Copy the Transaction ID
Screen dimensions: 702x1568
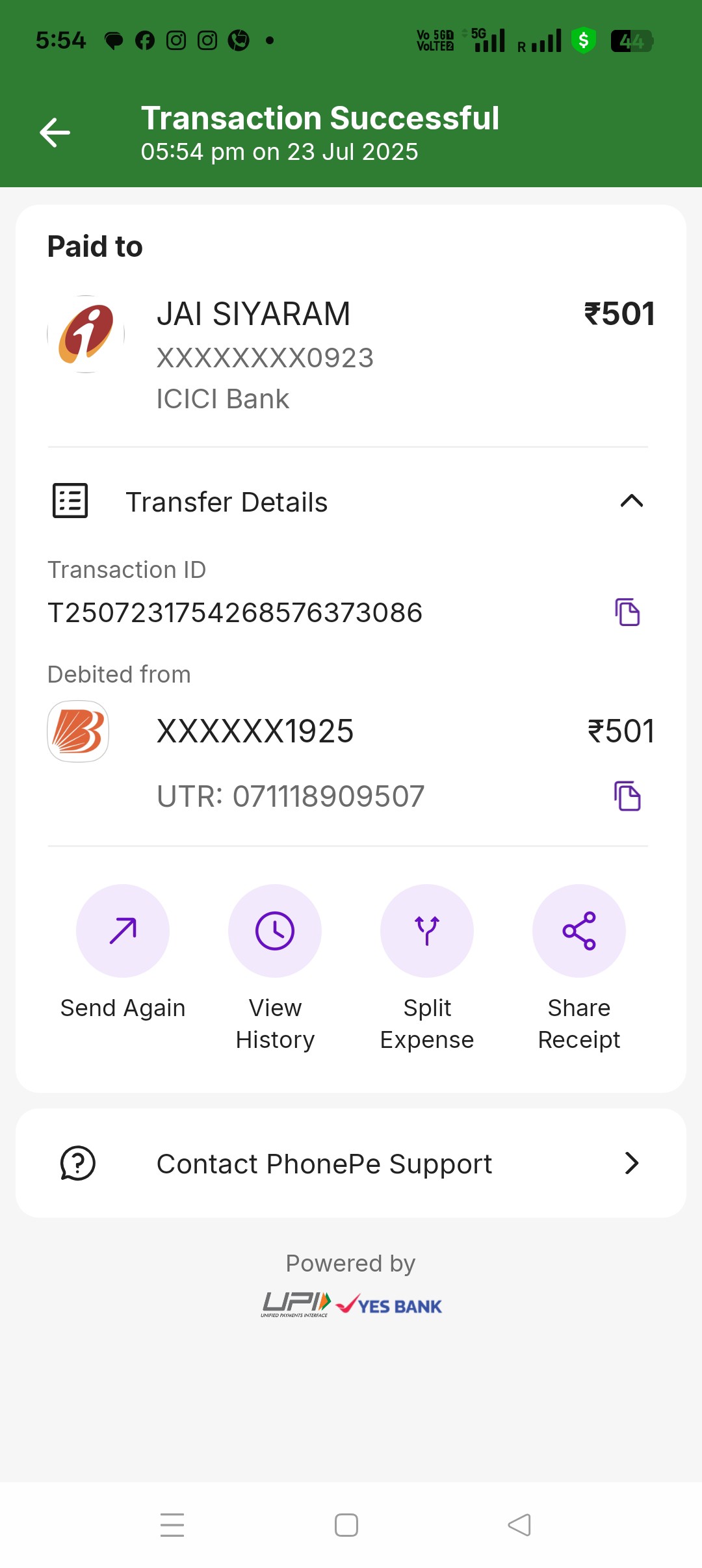click(x=627, y=612)
